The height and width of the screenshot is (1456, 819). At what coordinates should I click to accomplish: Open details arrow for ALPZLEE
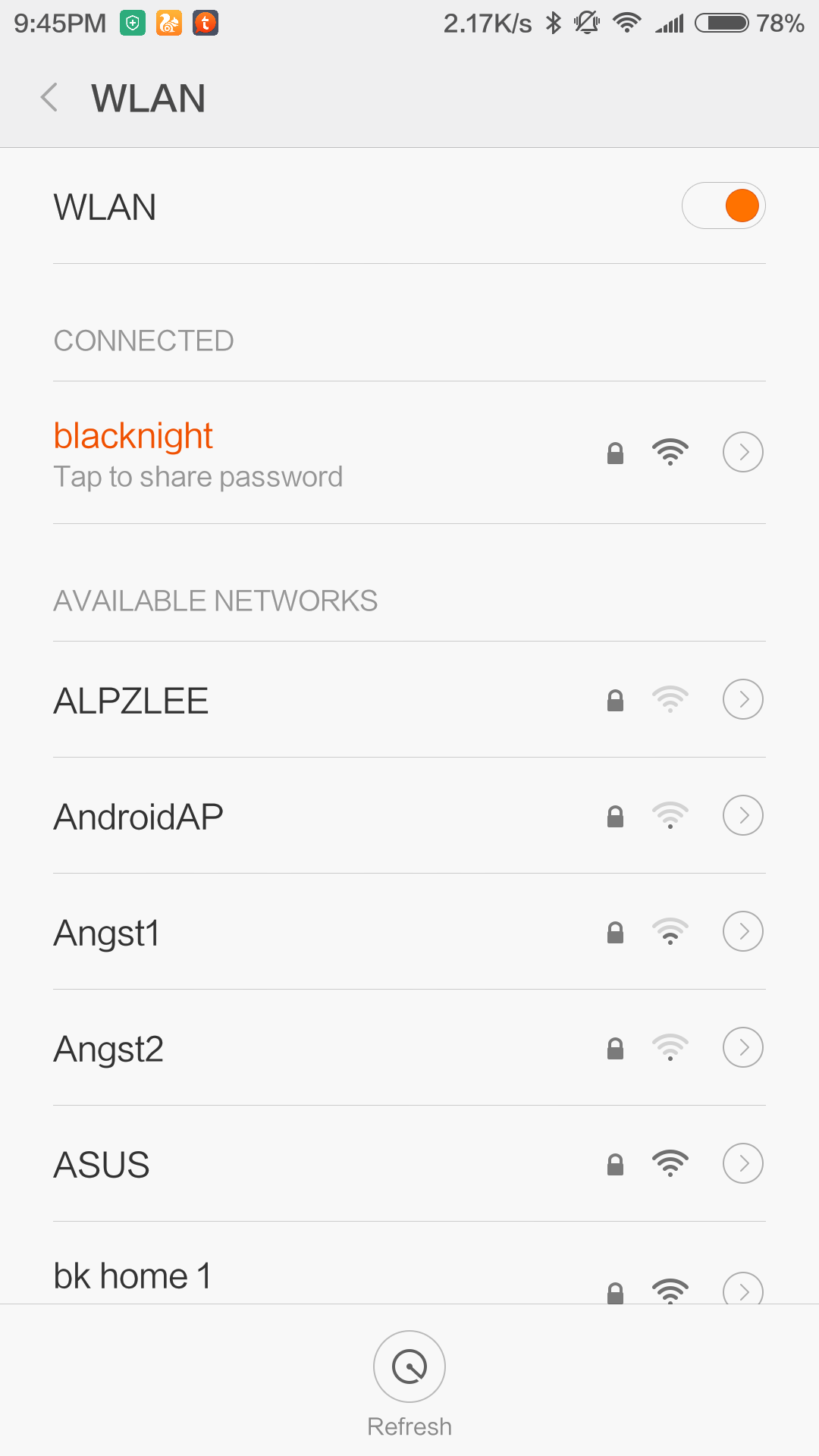click(742, 699)
